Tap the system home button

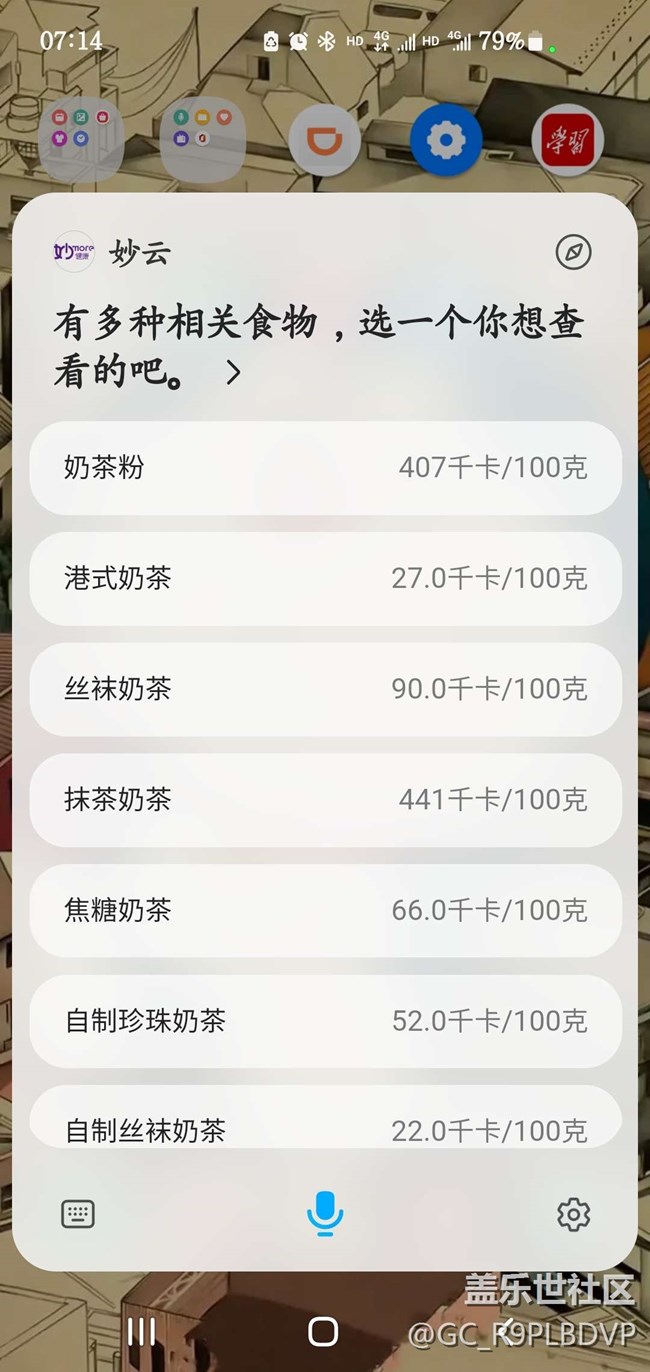point(323,1331)
